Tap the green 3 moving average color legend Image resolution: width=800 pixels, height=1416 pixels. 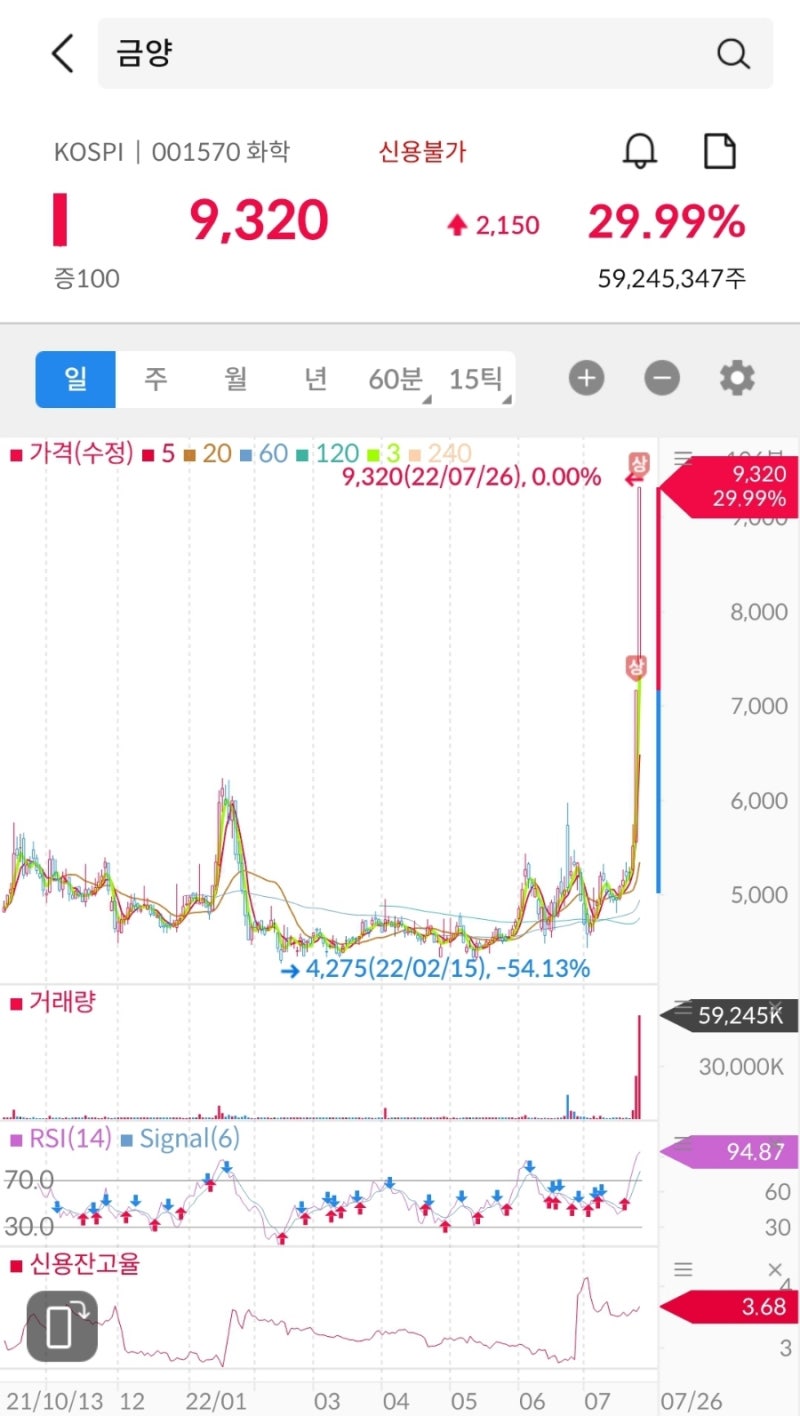pos(374,452)
